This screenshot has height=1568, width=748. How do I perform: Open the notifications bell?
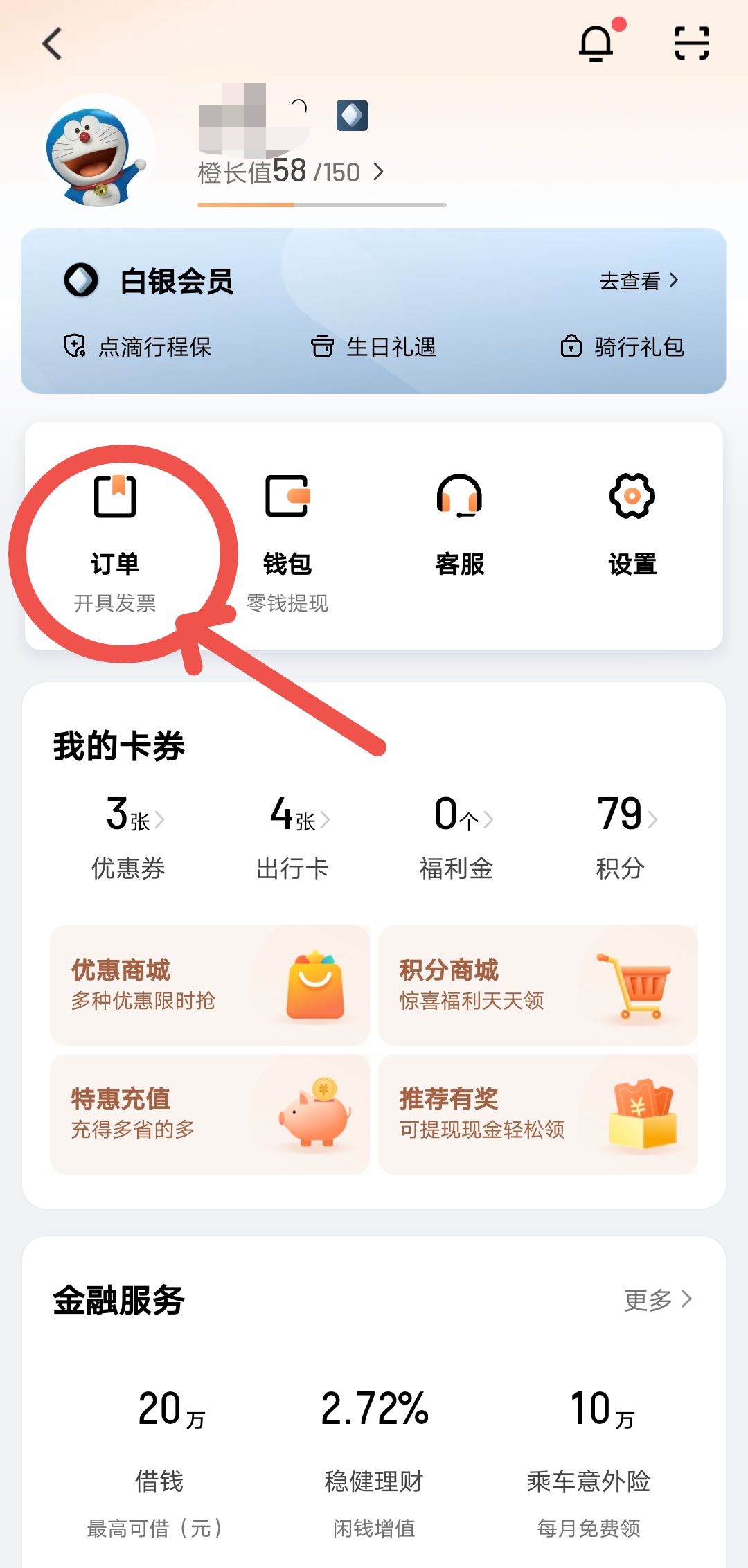click(x=596, y=44)
